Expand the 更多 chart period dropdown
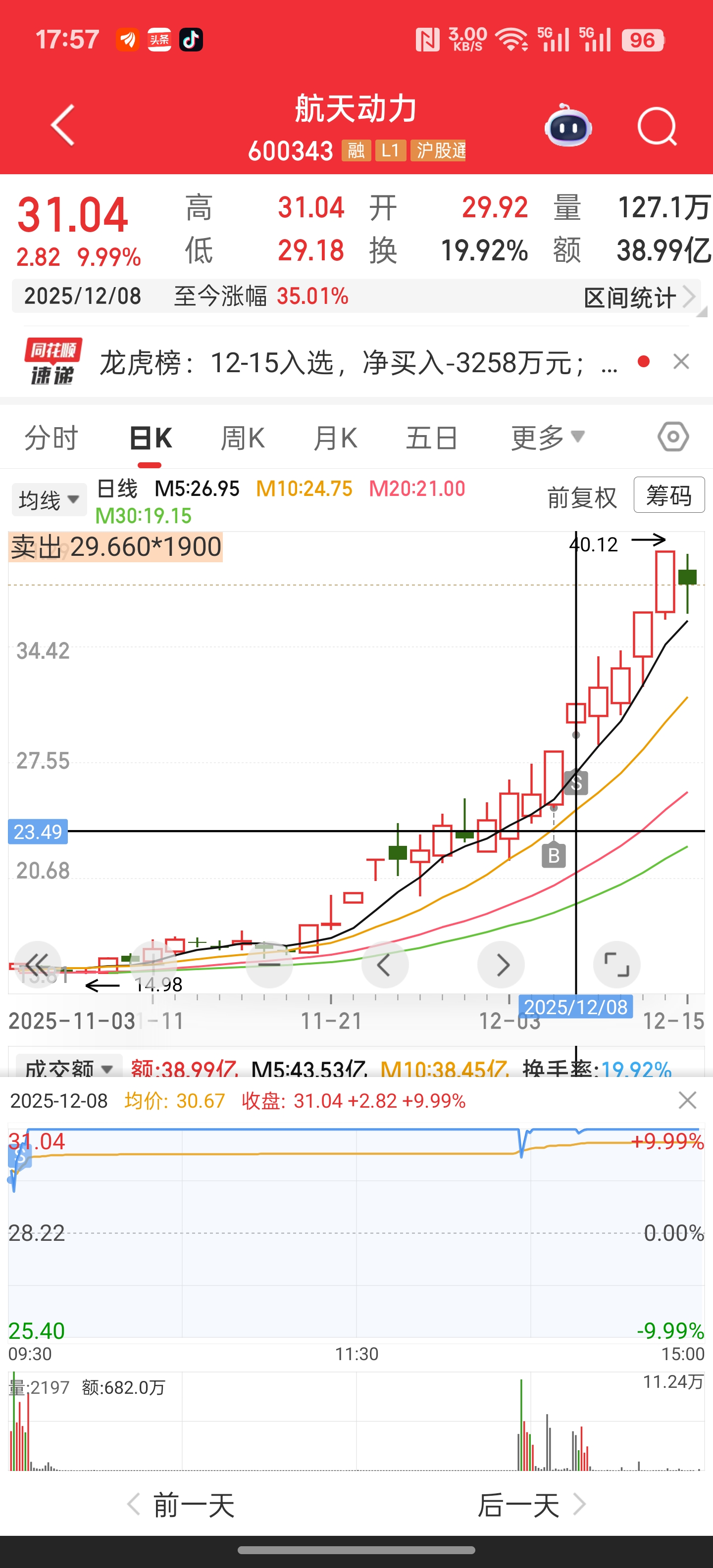This screenshot has width=713, height=1568. point(547,438)
